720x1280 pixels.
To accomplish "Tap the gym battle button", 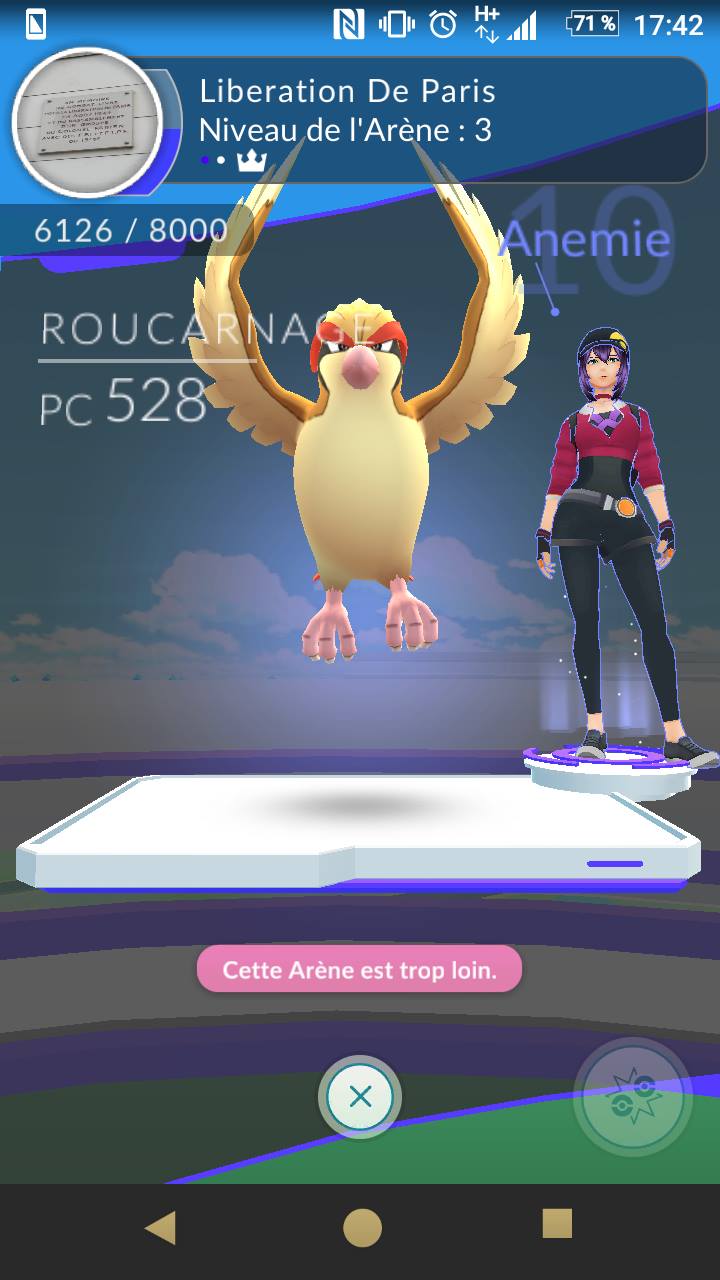I will tap(633, 1097).
